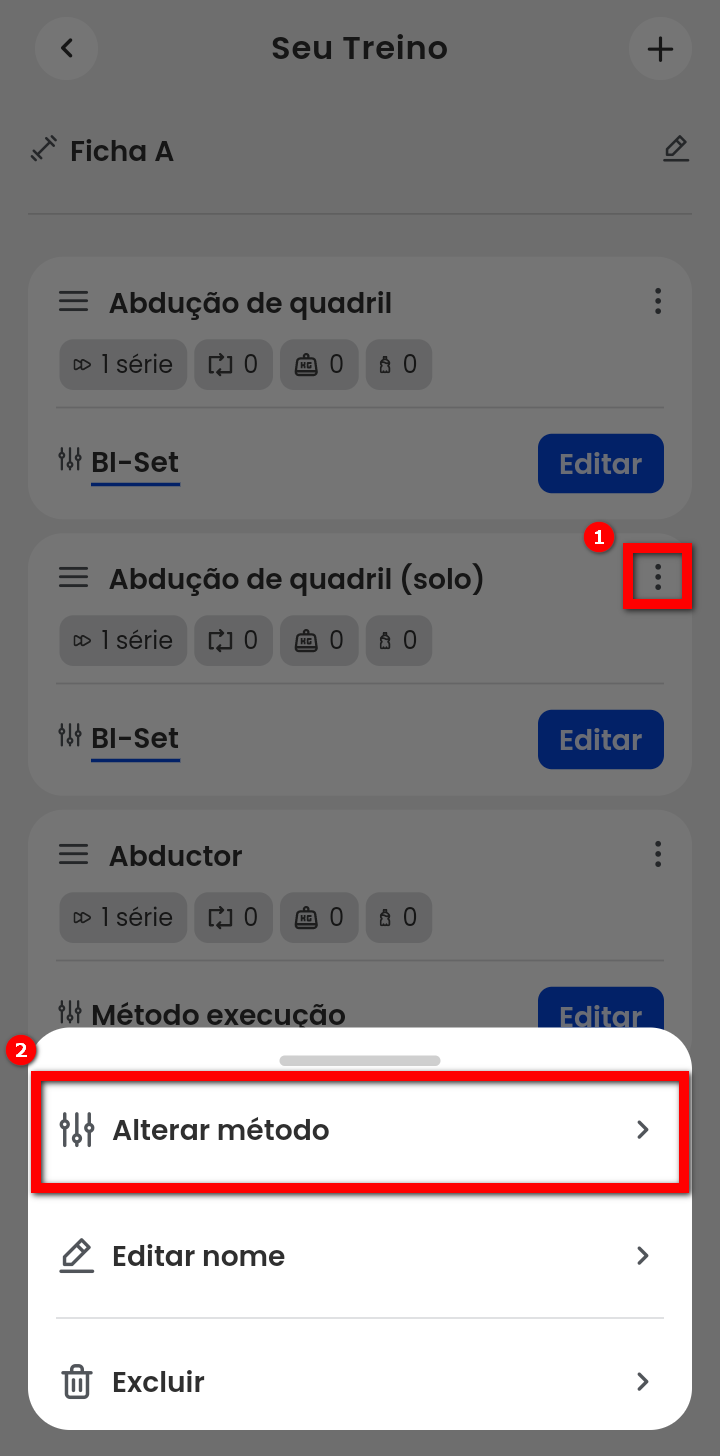Go back from Seu Treino
Screen dimensions: 720x1456
point(66,48)
